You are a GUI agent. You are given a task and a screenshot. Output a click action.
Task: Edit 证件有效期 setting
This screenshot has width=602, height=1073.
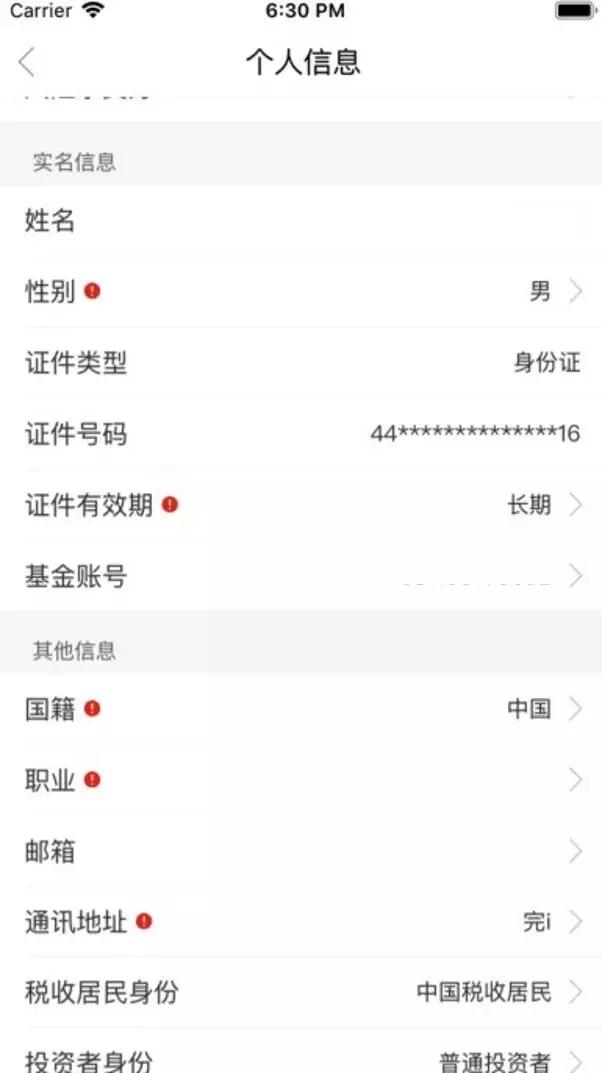pyautogui.click(x=301, y=506)
